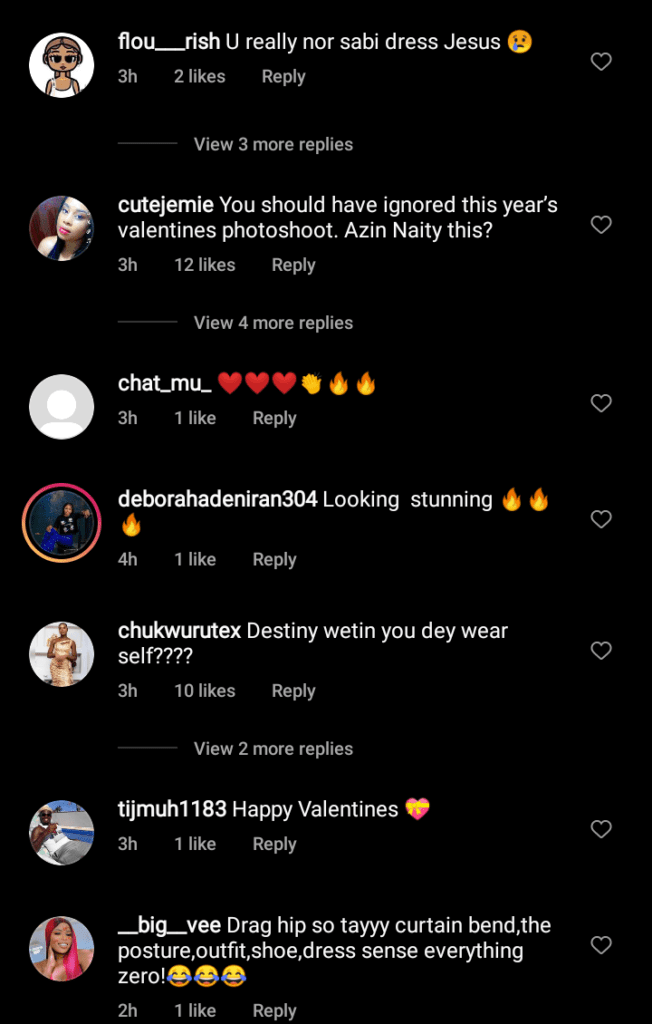This screenshot has height=1024, width=652.
Task: Like deborahadeniran304's comment
Action: pyautogui.click(x=601, y=519)
